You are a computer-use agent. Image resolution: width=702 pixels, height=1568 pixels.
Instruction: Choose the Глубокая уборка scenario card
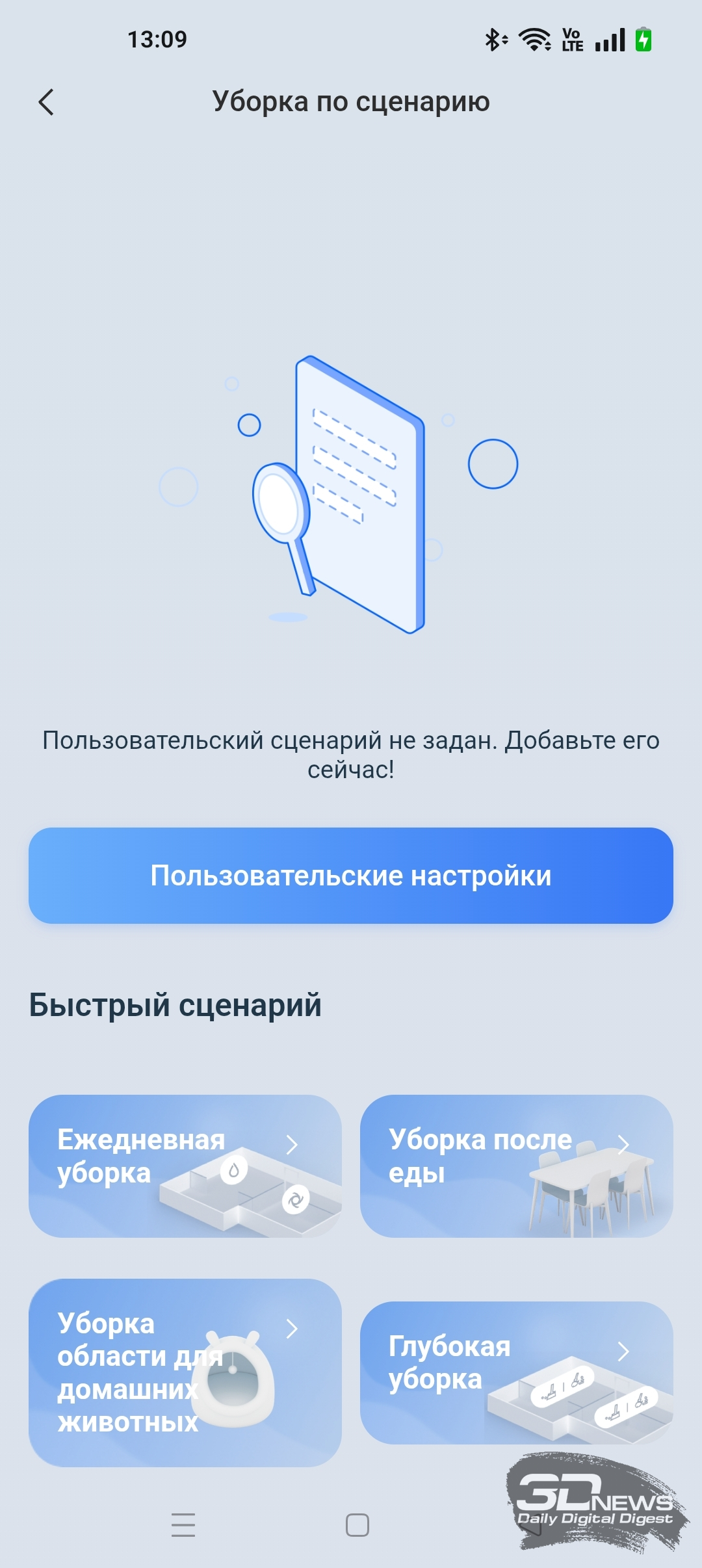point(516,1372)
